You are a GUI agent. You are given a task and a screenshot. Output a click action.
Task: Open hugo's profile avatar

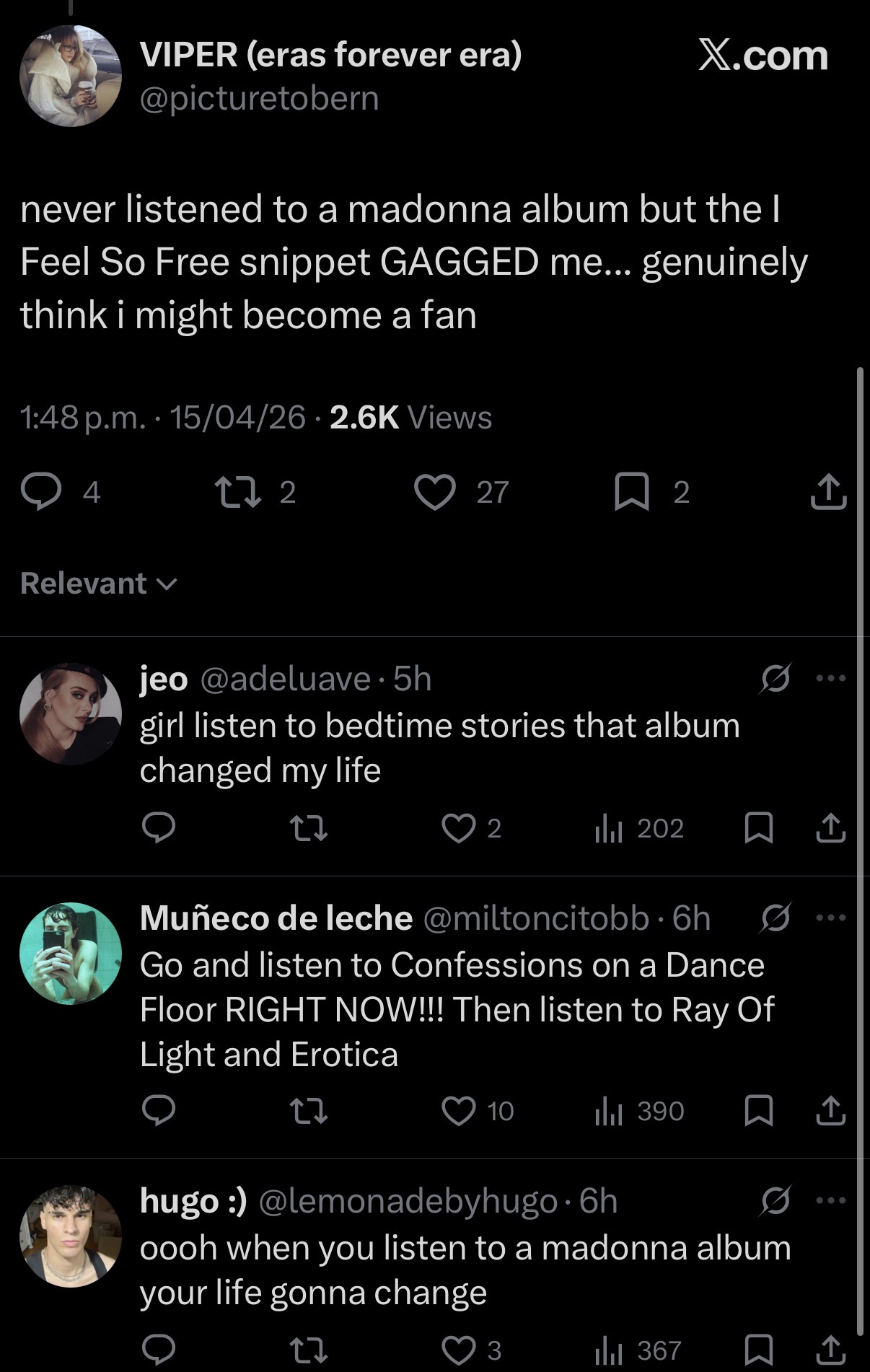click(71, 1236)
